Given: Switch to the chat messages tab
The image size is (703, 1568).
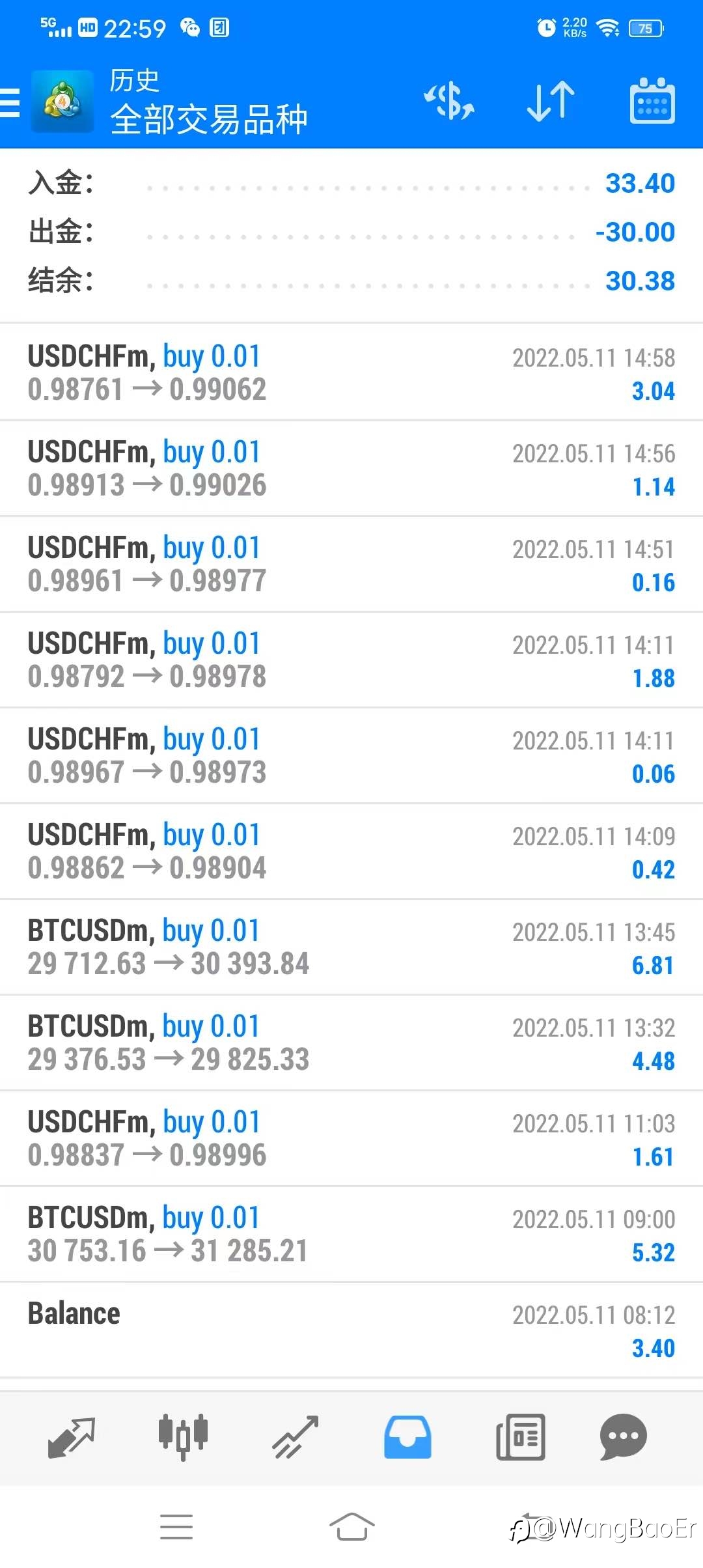Looking at the screenshot, I should point(624,1437).
